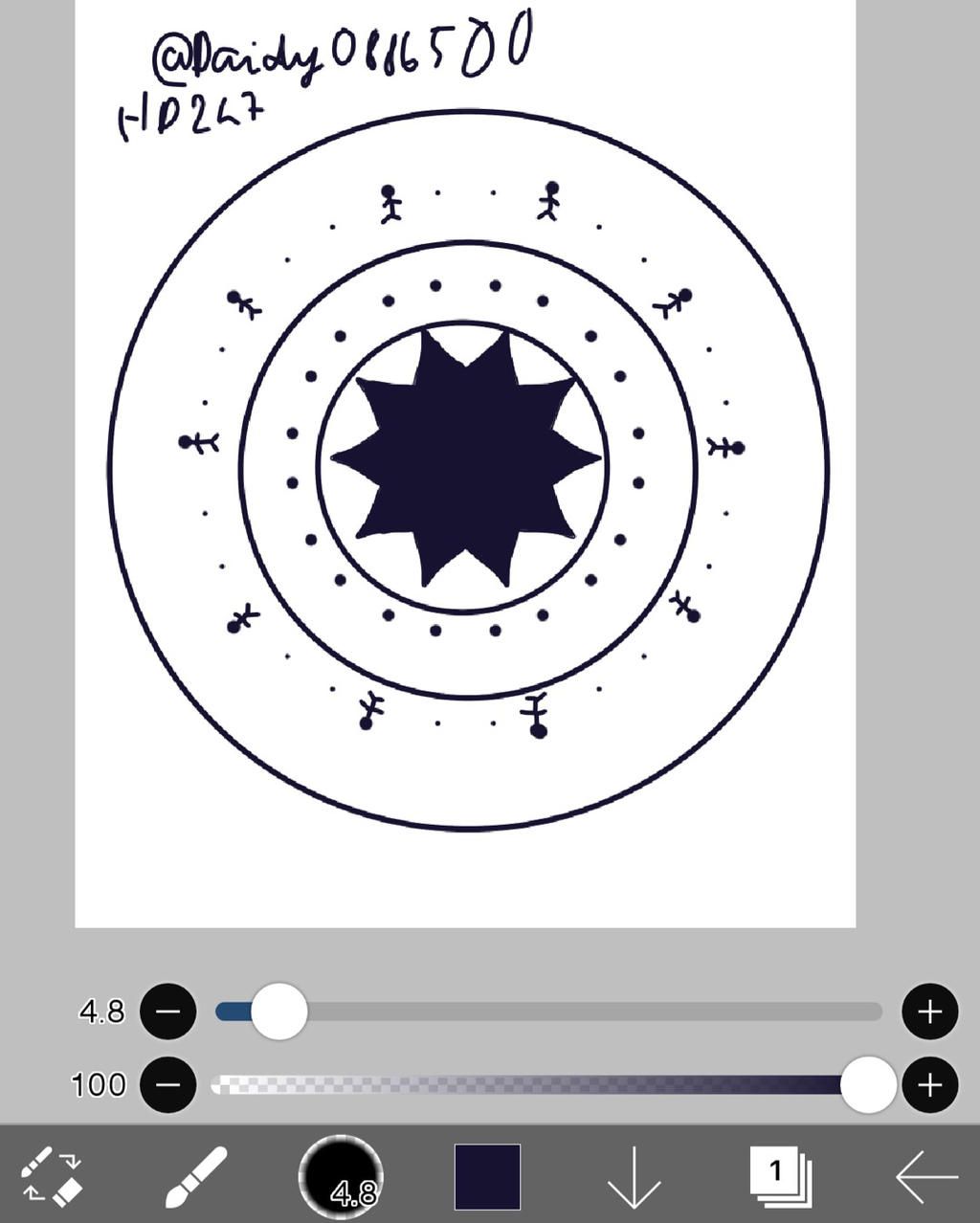The image size is (980, 1223).
Task: Increase brush size with the plus button
Action: click(929, 1012)
